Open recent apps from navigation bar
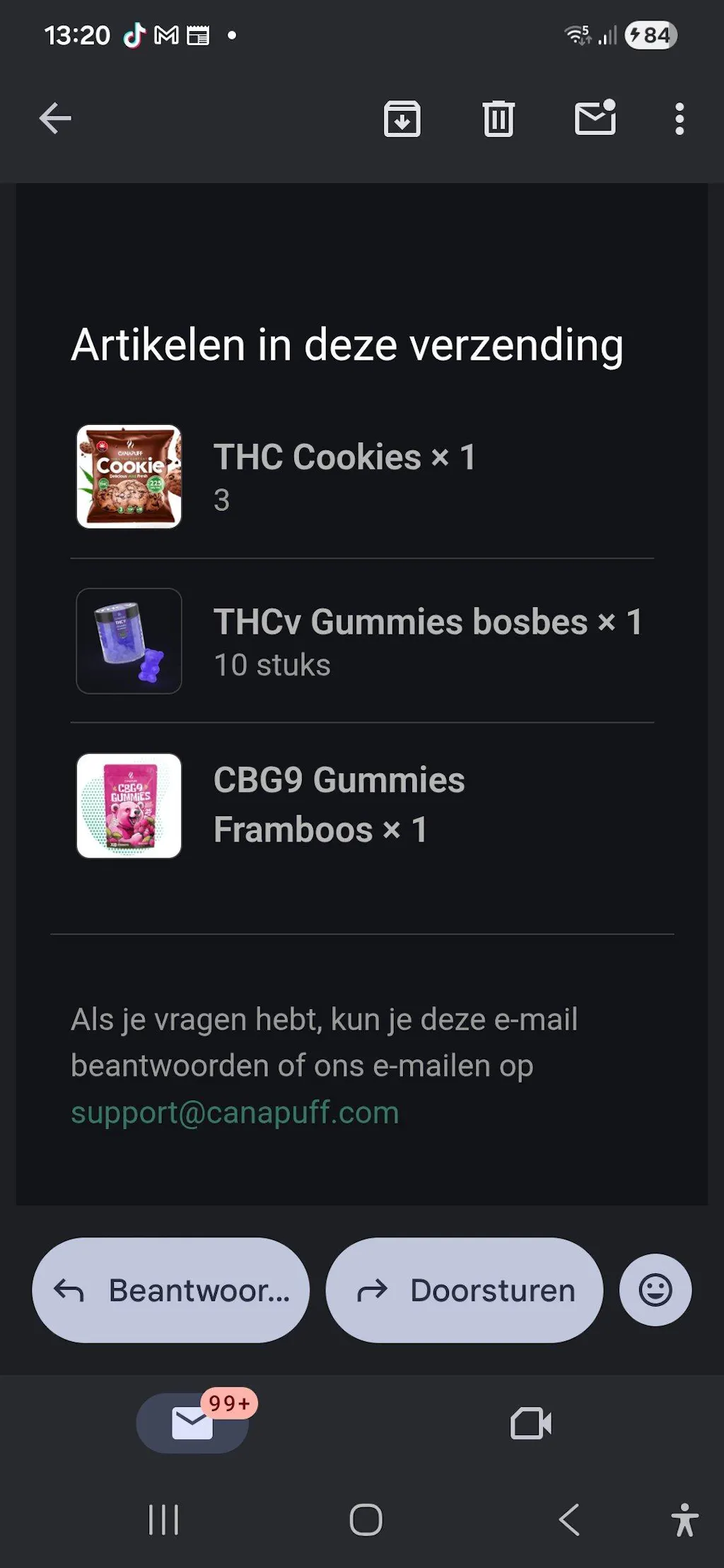 click(x=163, y=1519)
